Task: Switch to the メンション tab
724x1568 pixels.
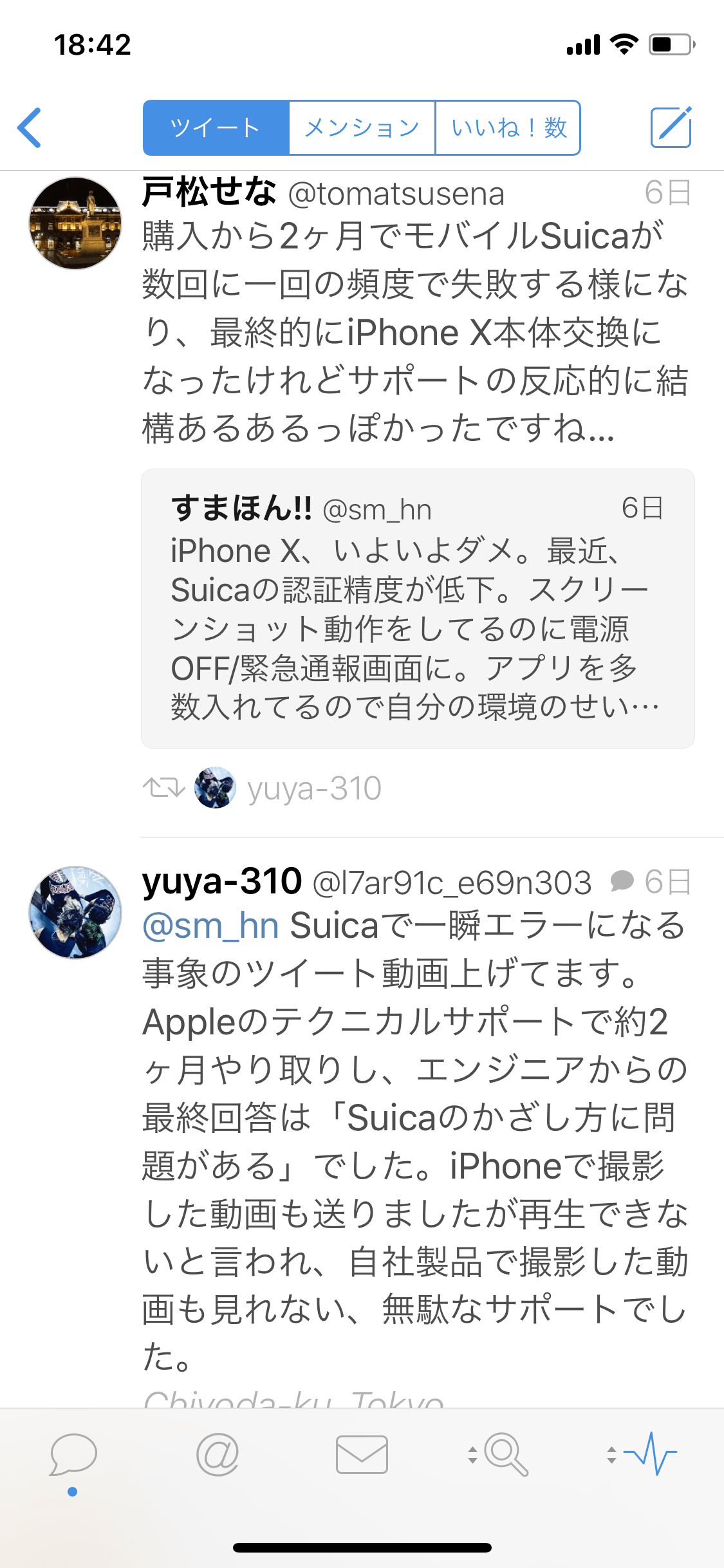Action: [x=362, y=127]
